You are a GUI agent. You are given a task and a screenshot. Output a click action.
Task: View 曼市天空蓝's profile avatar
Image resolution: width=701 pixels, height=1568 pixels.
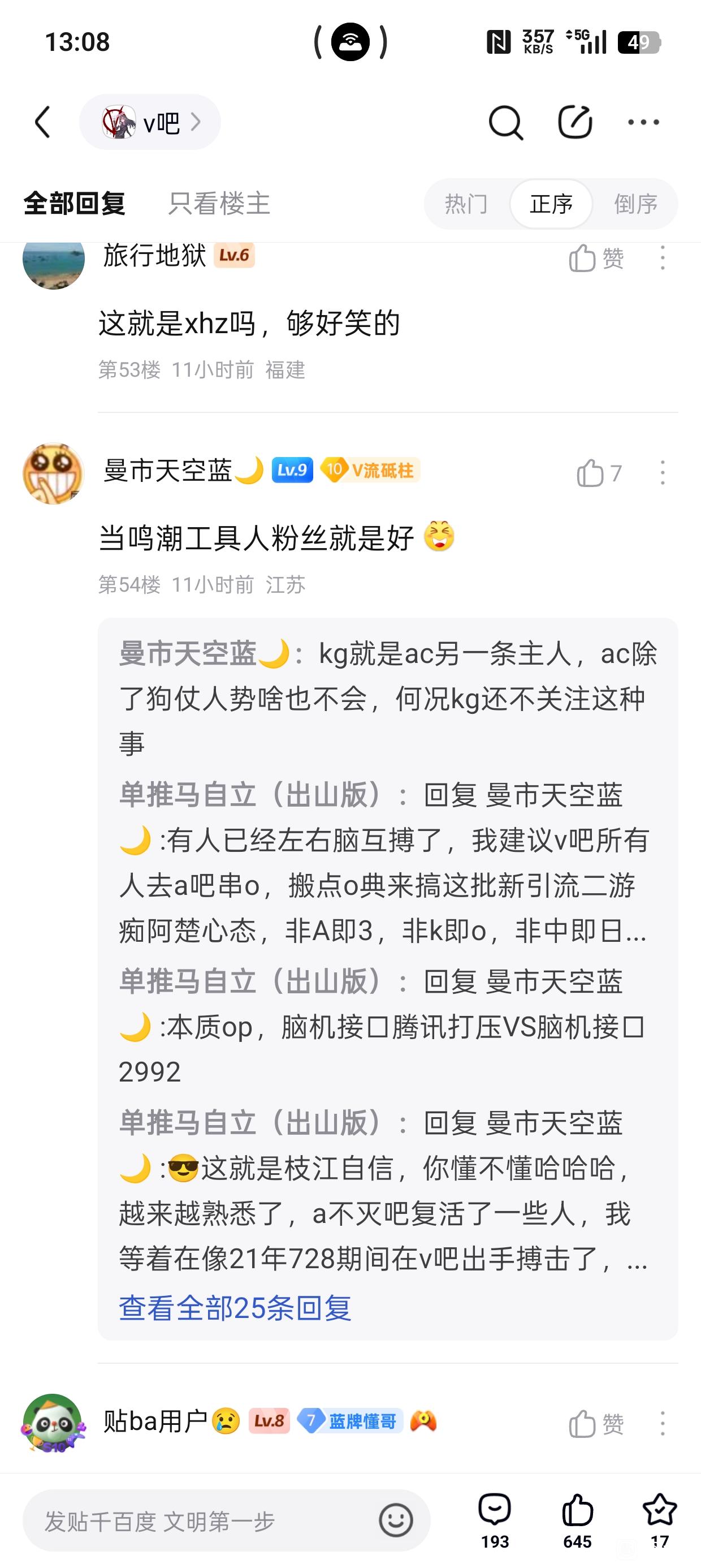coord(53,473)
